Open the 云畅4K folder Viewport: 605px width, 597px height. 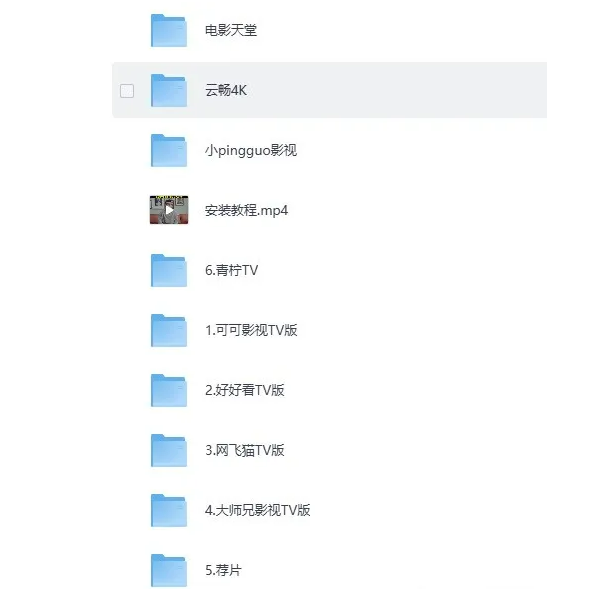(225, 90)
